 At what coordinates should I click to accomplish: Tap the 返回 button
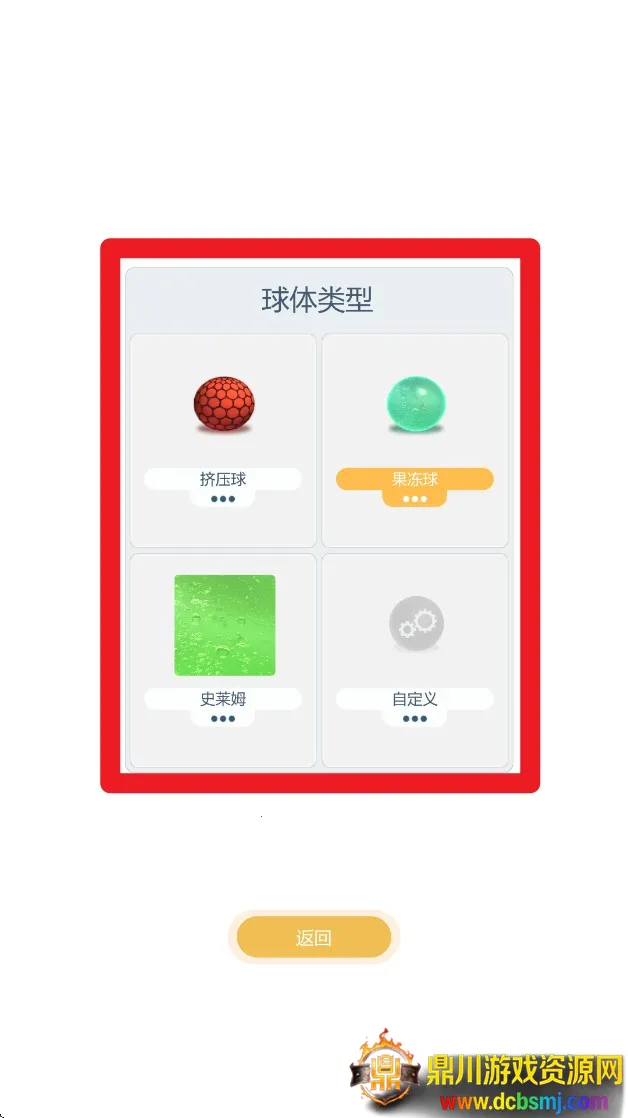[x=313, y=938]
